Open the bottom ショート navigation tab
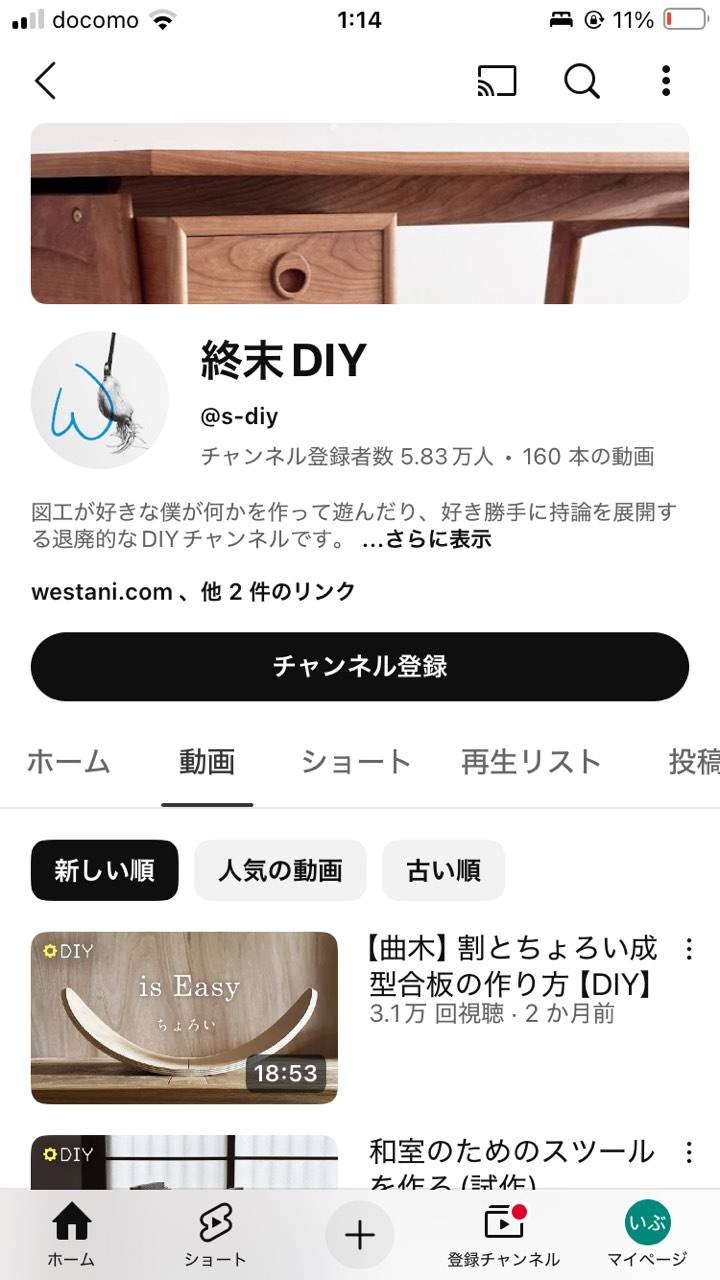The height and width of the screenshot is (1280, 720). point(215,1235)
